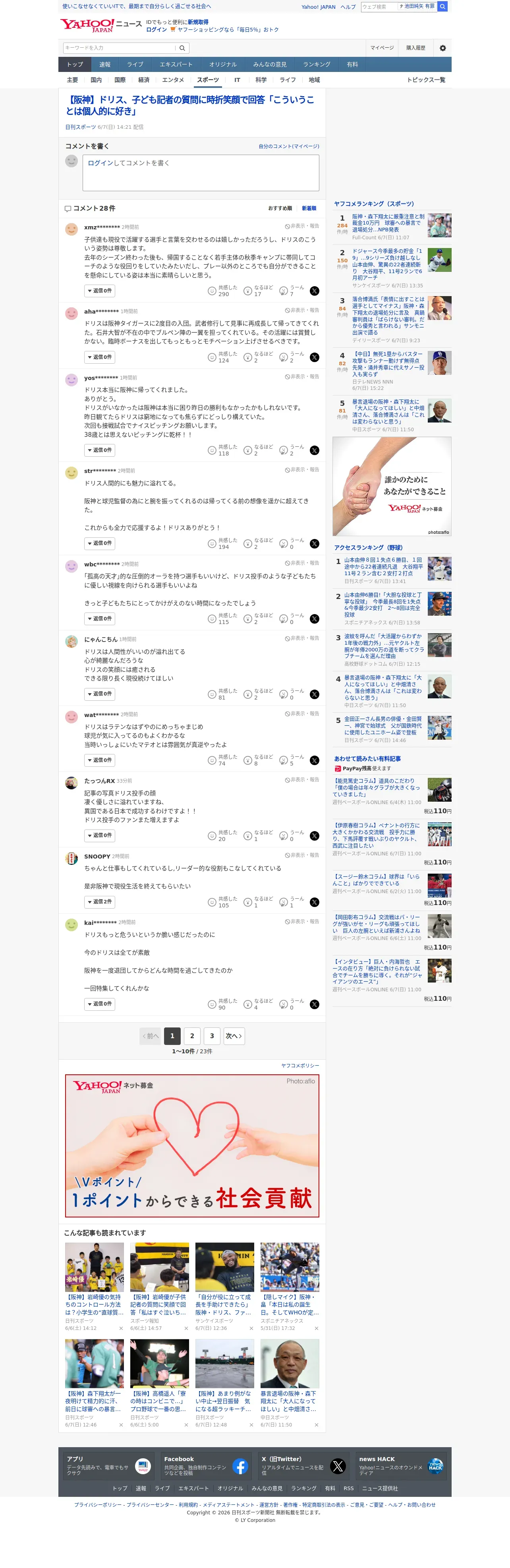Tap the ログインしてコメントを書く comment box

pos(201,173)
